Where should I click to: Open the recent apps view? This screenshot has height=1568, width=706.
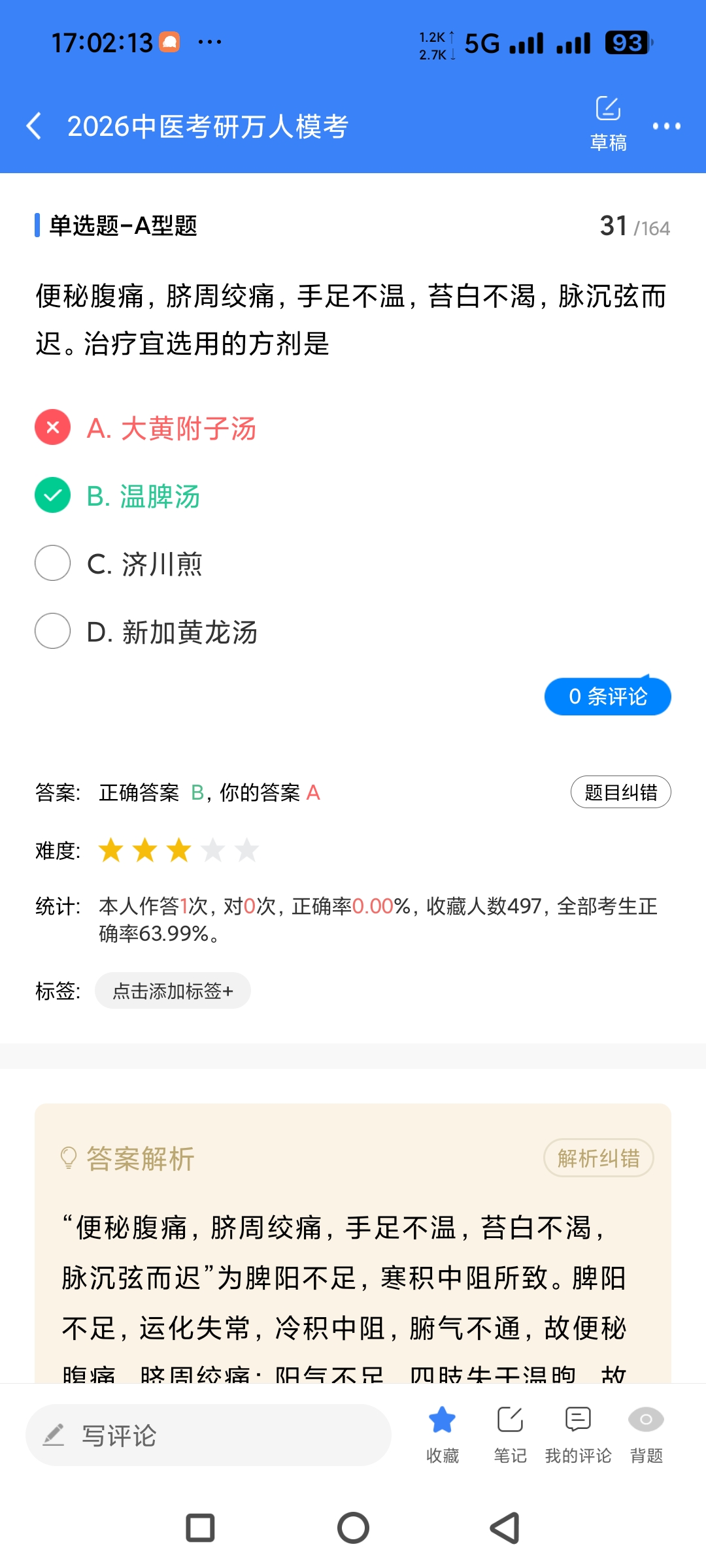pyautogui.click(x=200, y=1528)
